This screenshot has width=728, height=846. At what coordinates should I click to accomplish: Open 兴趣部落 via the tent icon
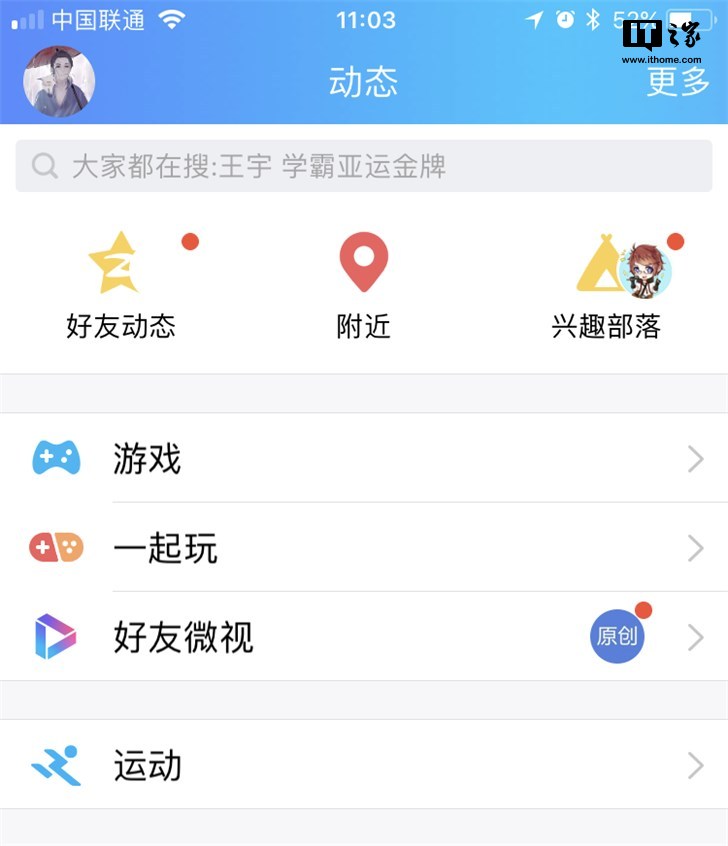click(600, 262)
